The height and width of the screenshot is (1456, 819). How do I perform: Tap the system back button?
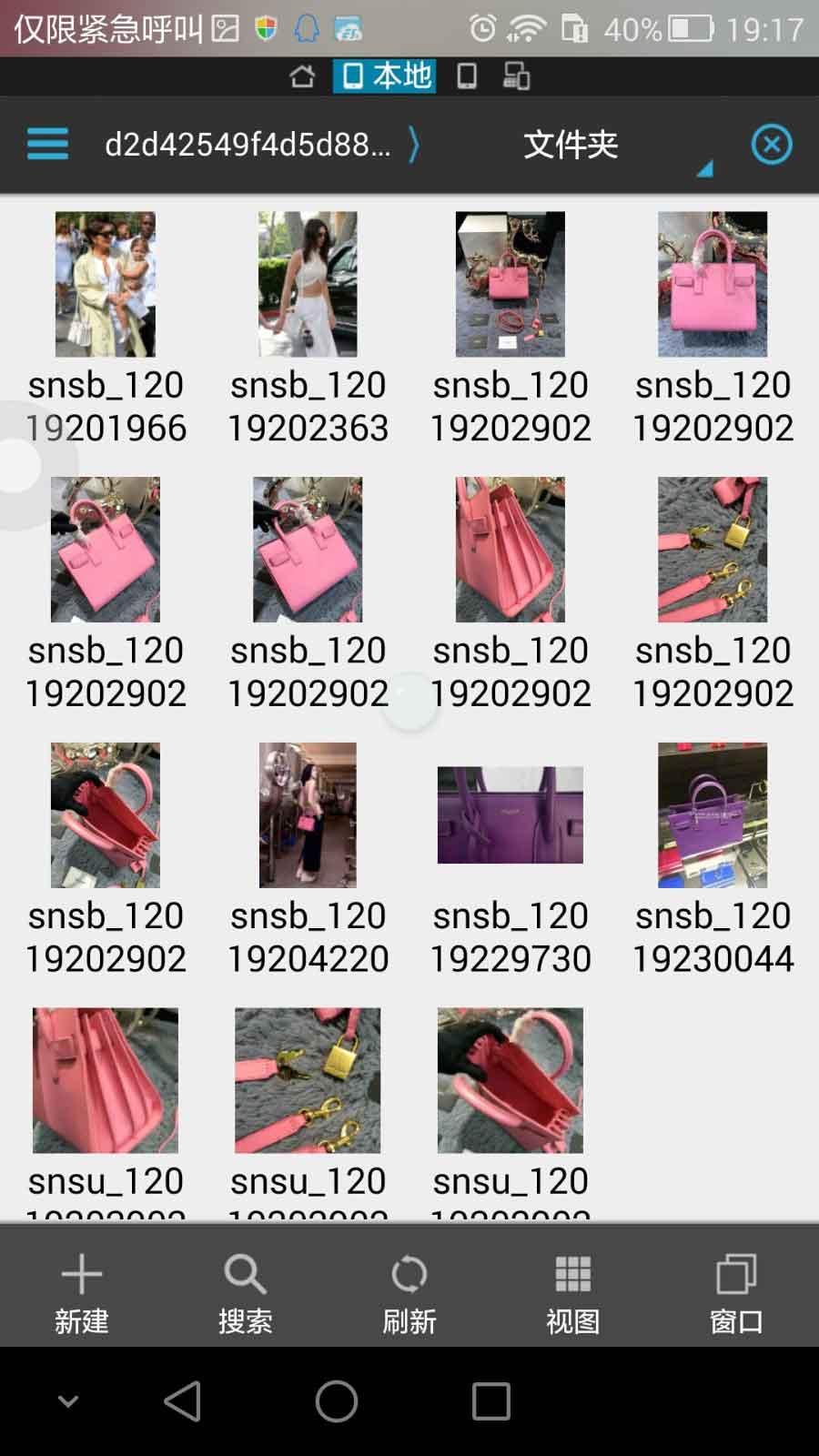point(182,1400)
